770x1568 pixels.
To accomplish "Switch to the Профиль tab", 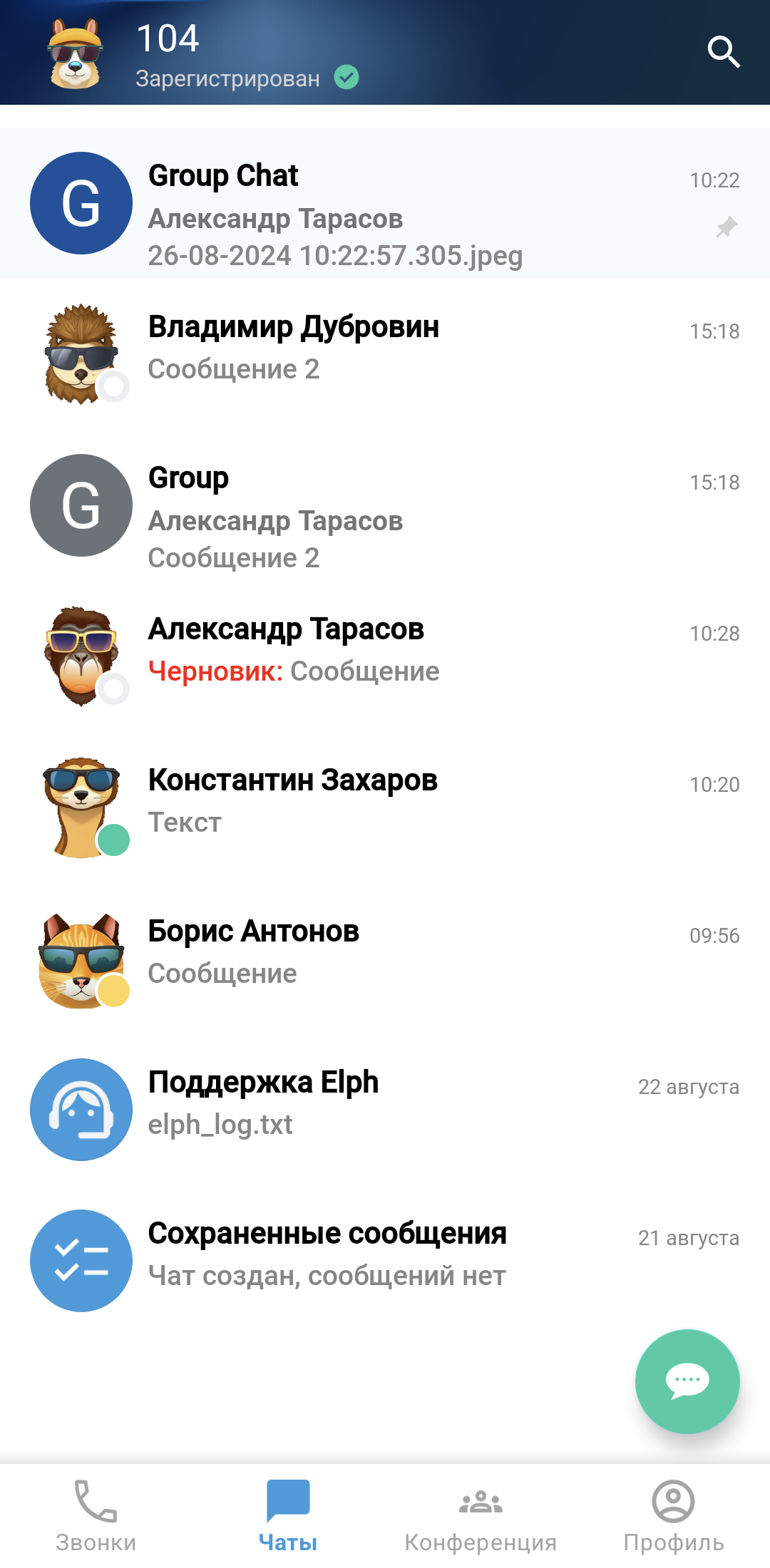I will [673, 1515].
